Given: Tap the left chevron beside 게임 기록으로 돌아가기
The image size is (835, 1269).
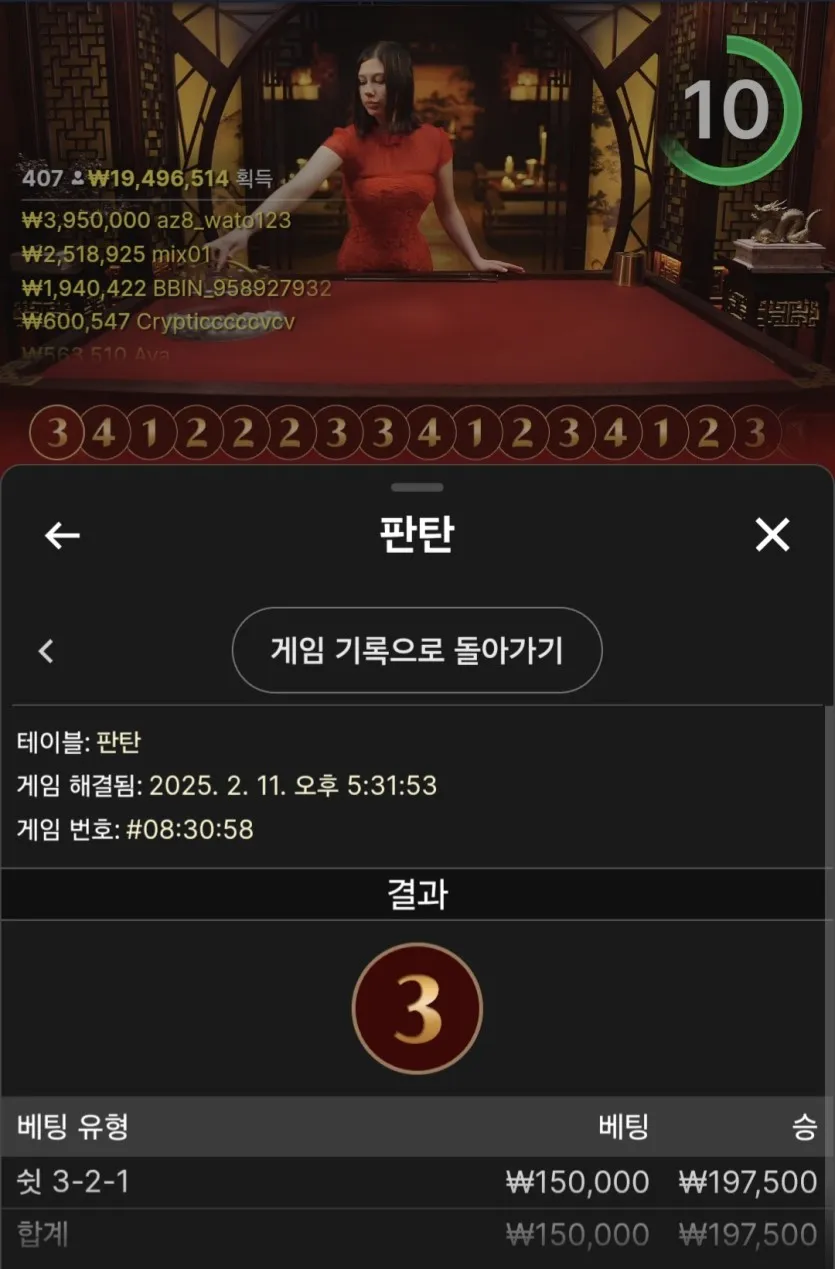Looking at the screenshot, I should (46, 651).
